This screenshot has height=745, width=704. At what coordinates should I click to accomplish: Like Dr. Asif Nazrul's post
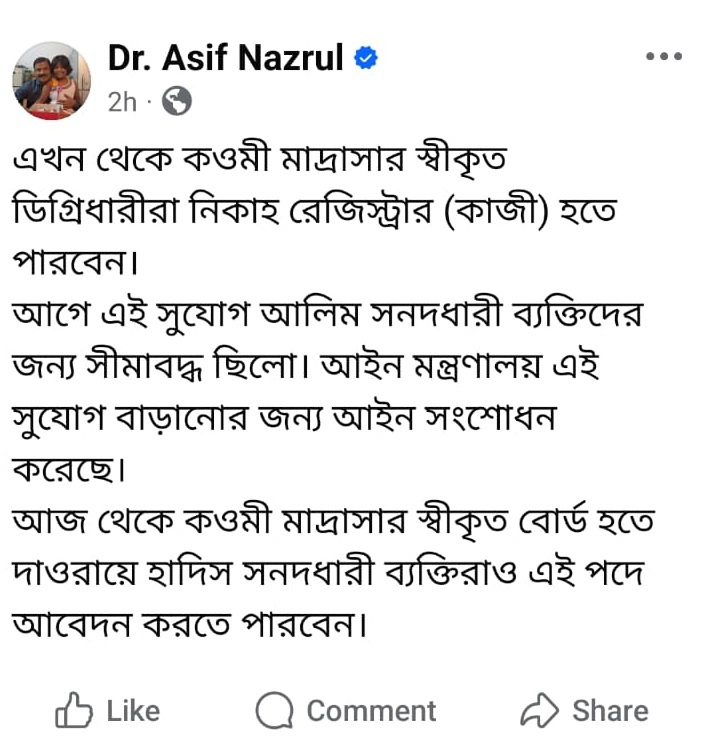click(x=108, y=711)
